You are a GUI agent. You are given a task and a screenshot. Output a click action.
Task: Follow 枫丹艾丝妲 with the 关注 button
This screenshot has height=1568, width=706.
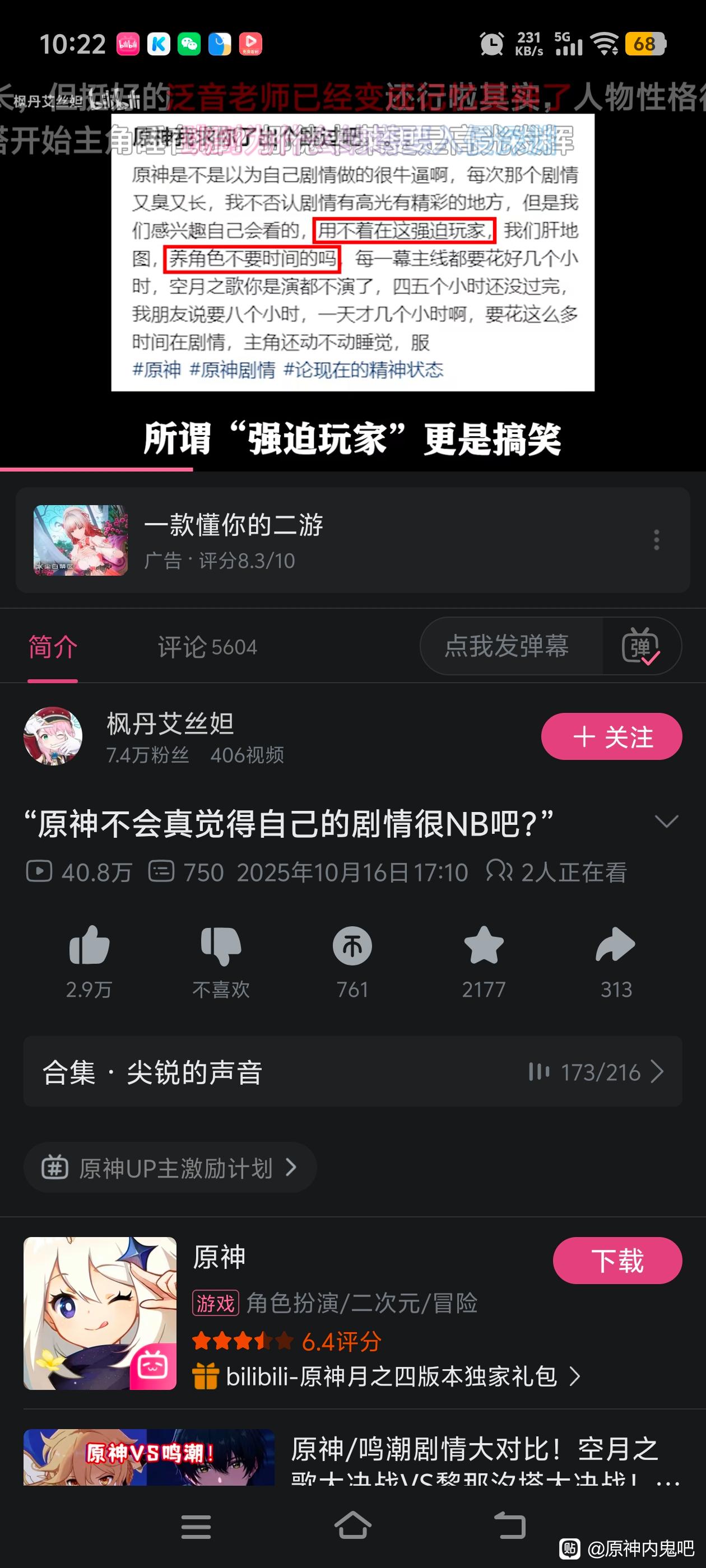611,736
